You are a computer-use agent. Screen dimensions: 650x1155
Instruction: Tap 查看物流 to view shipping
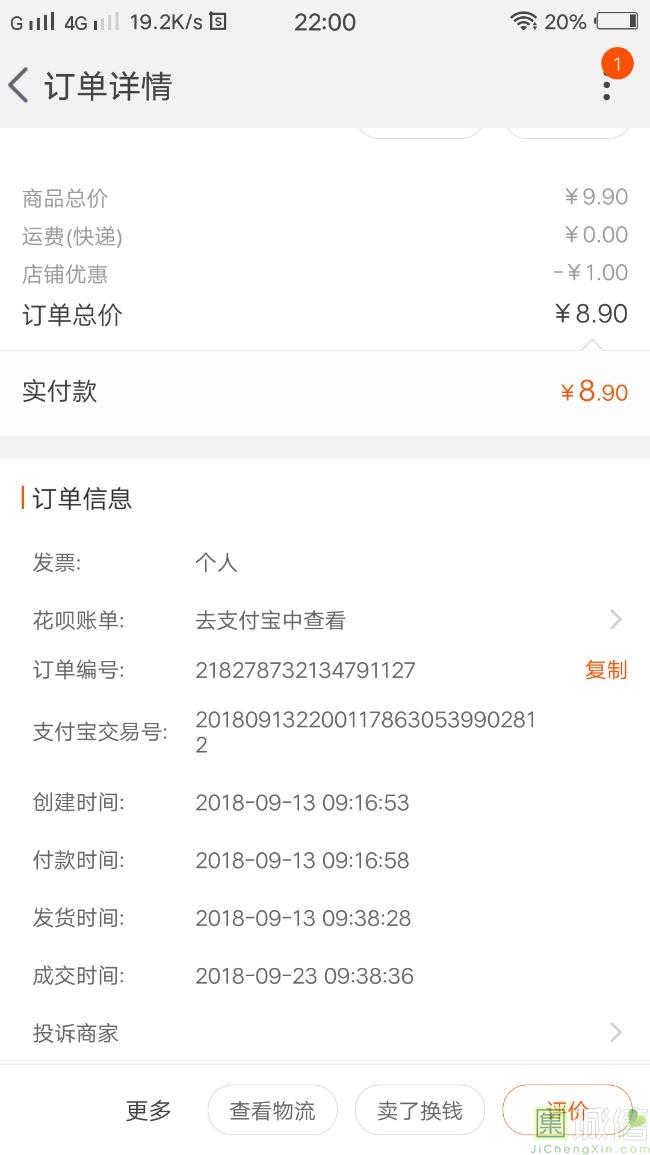273,1110
